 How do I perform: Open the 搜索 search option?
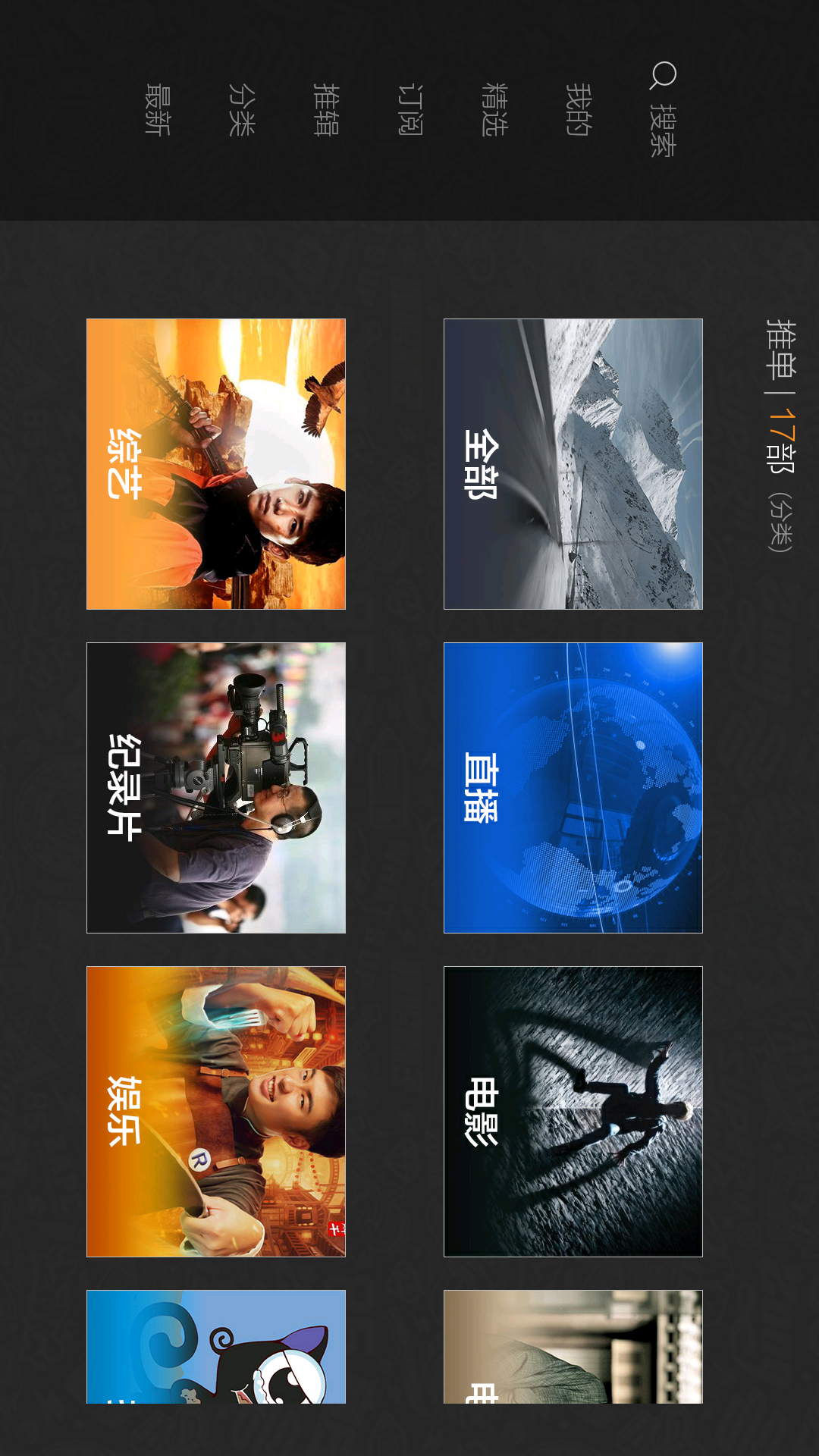coord(663,111)
